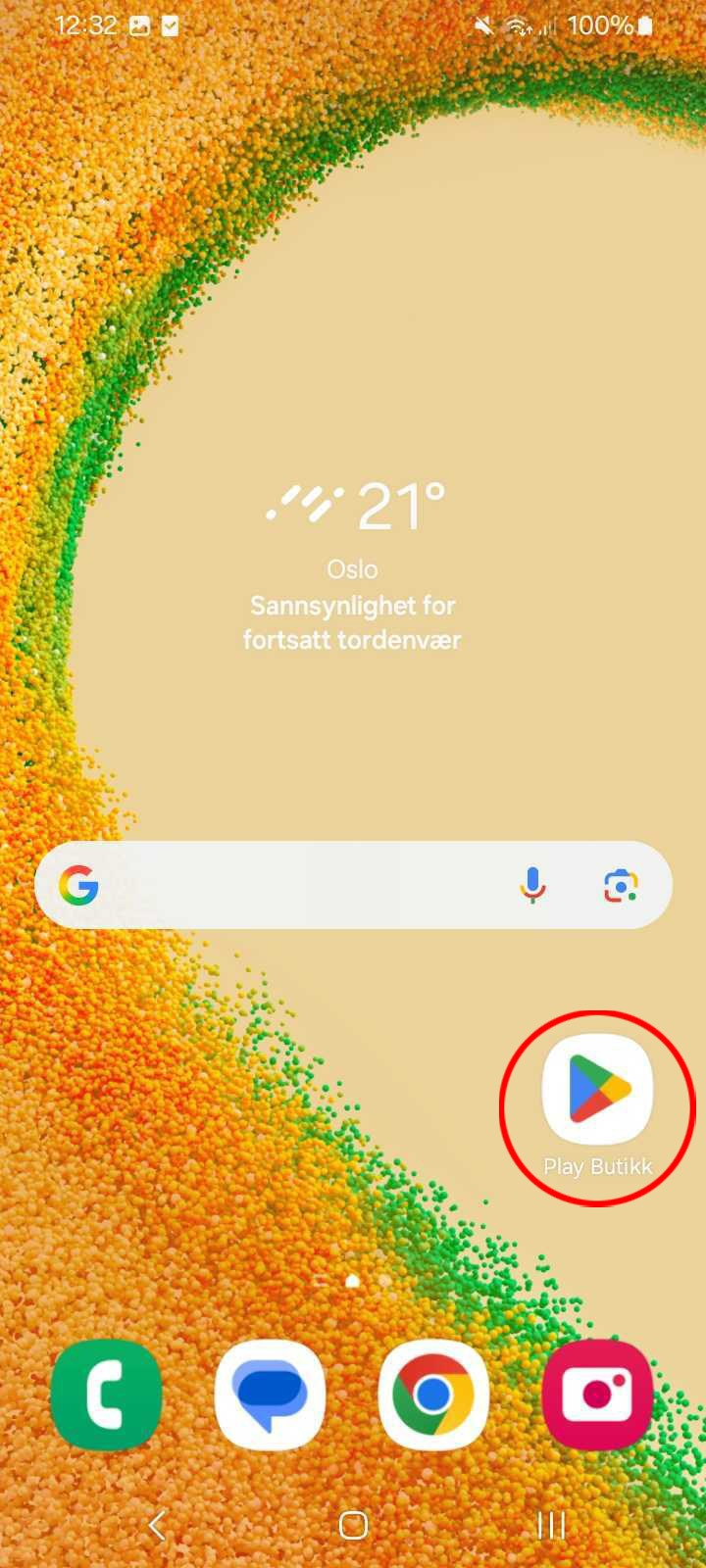This screenshot has width=706, height=1568.
Task: Open the Messages app
Action: 270,1395
